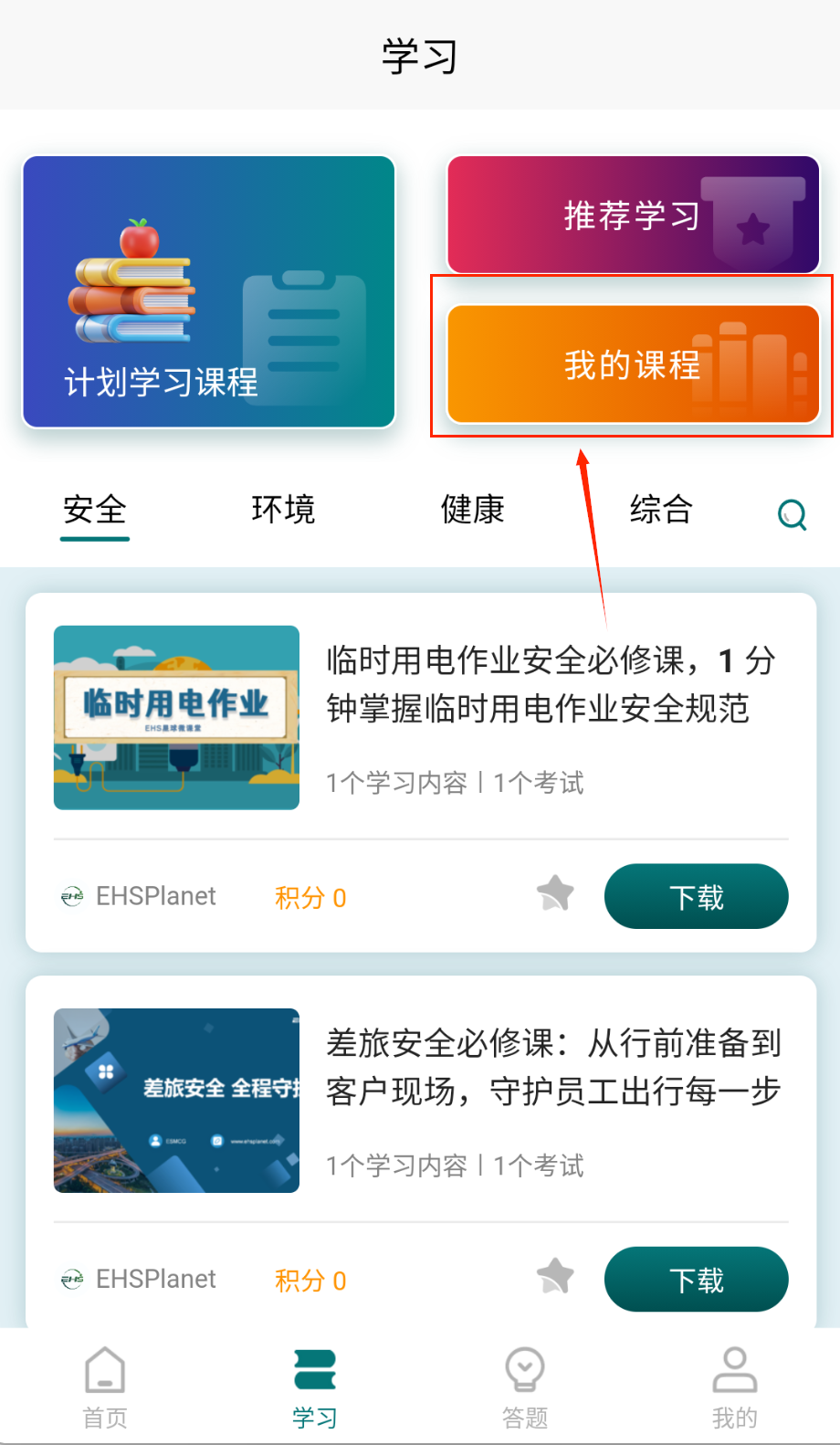This screenshot has width=840, height=1445.
Task: Switch to the 环境 tab
Action: pyautogui.click(x=283, y=510)
